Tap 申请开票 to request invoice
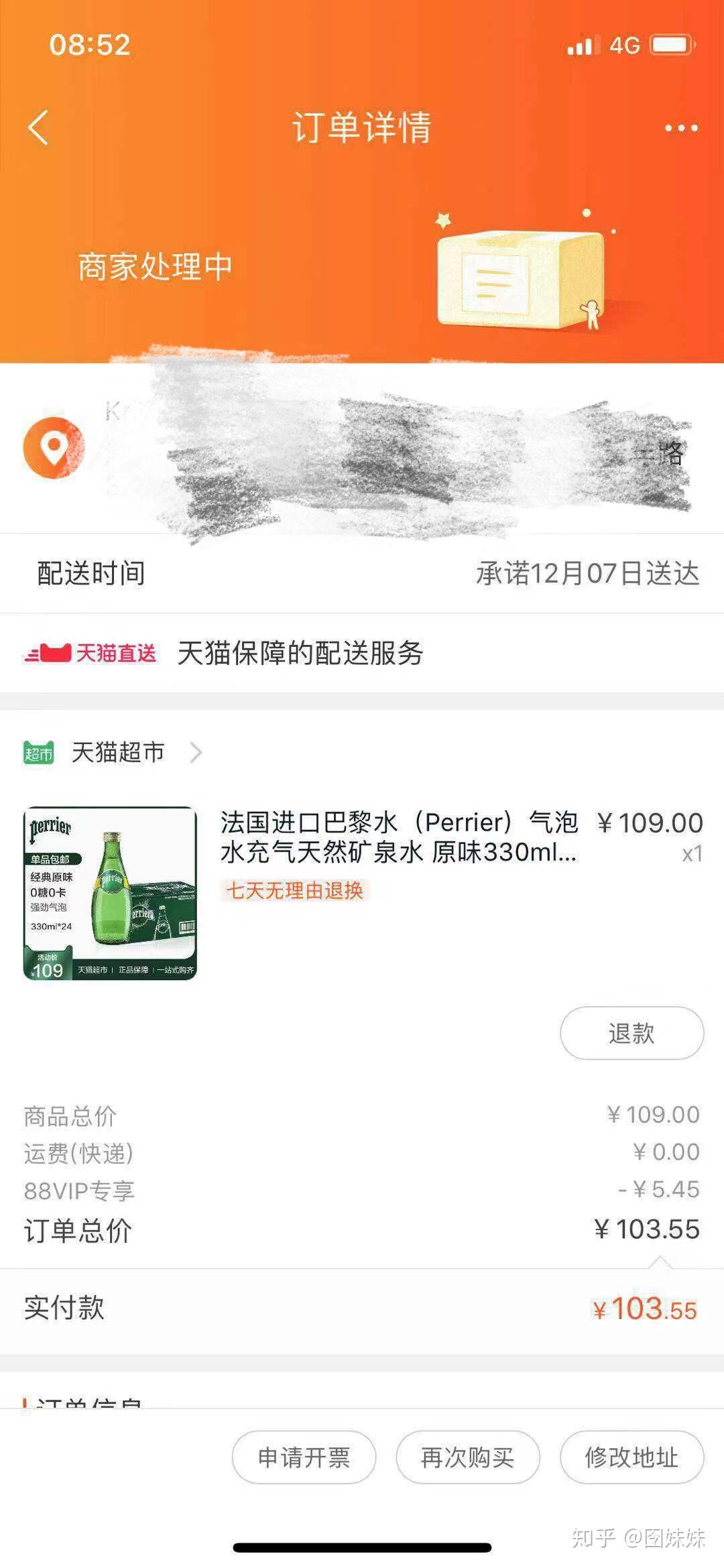 click(x=304, y=1457)
